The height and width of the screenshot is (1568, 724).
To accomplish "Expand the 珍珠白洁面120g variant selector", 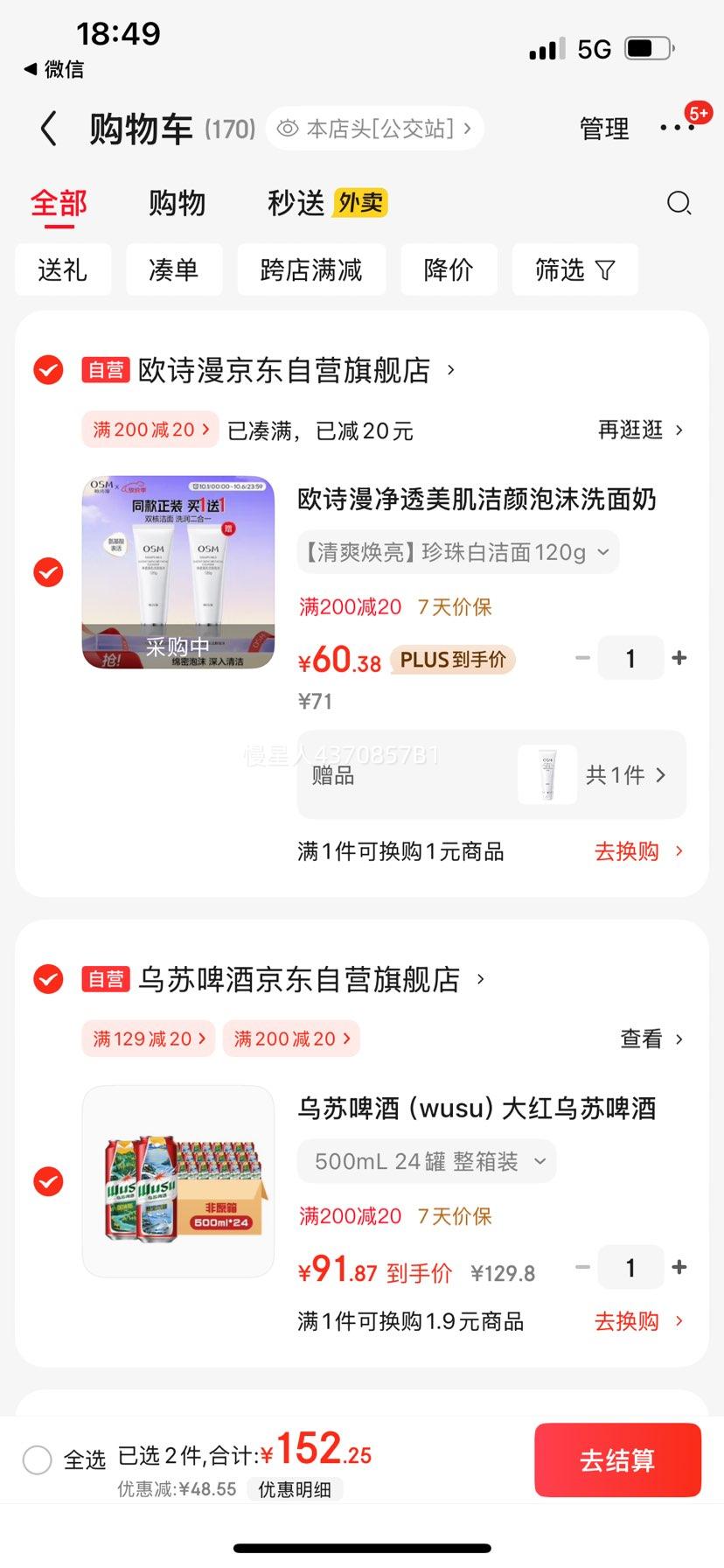I will [x=457, y=552].
